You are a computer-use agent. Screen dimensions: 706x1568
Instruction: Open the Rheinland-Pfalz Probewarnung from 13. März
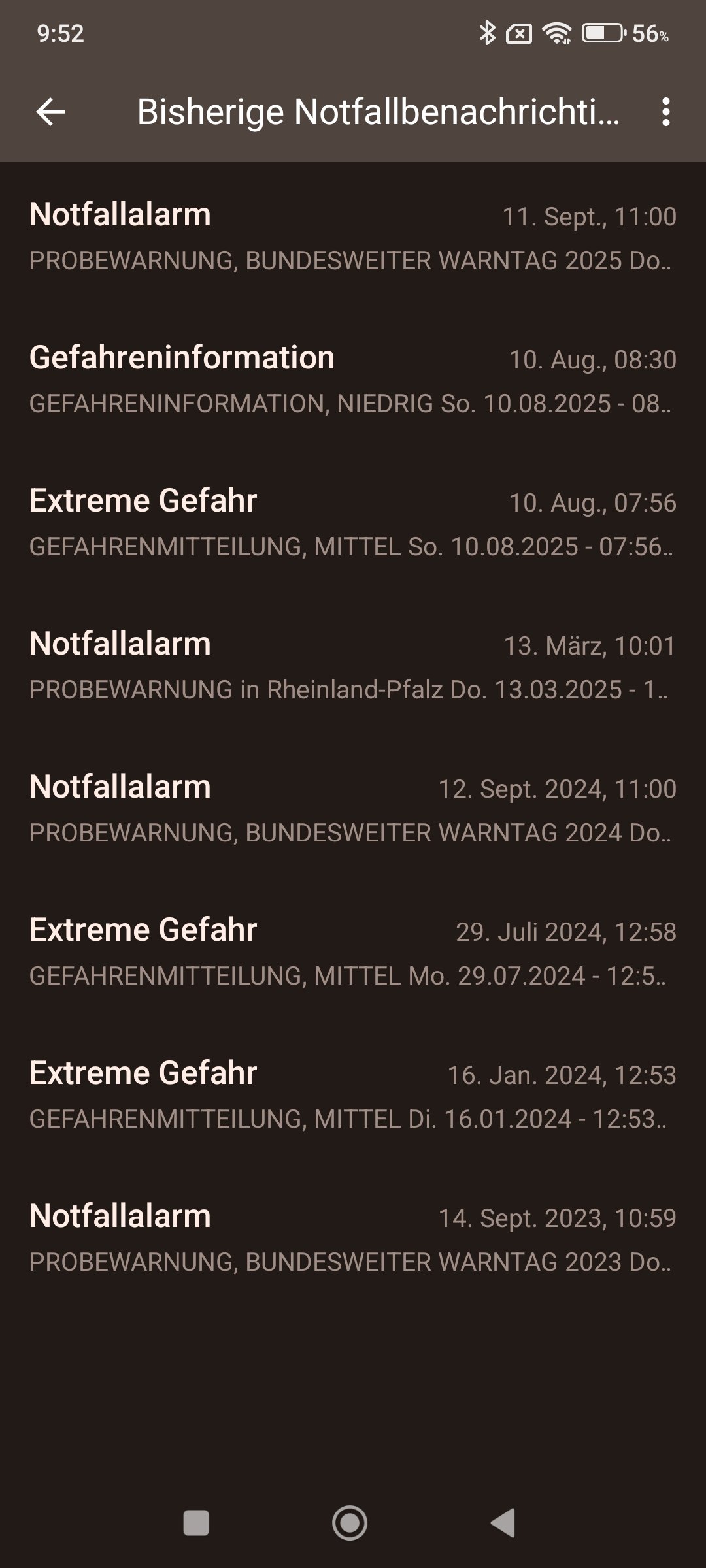click(x=353, y=666)
